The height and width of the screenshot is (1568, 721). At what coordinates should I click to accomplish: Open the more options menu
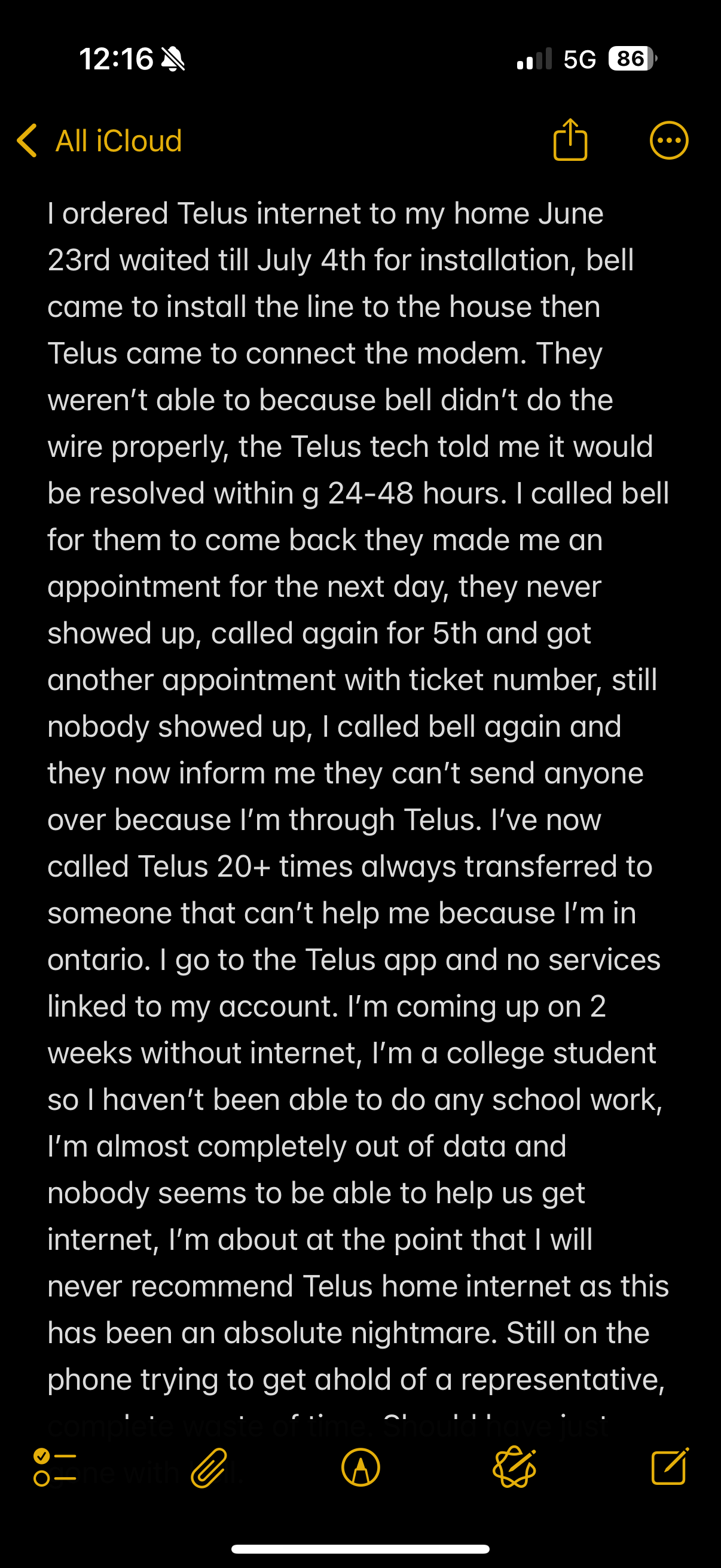point(668,141)
